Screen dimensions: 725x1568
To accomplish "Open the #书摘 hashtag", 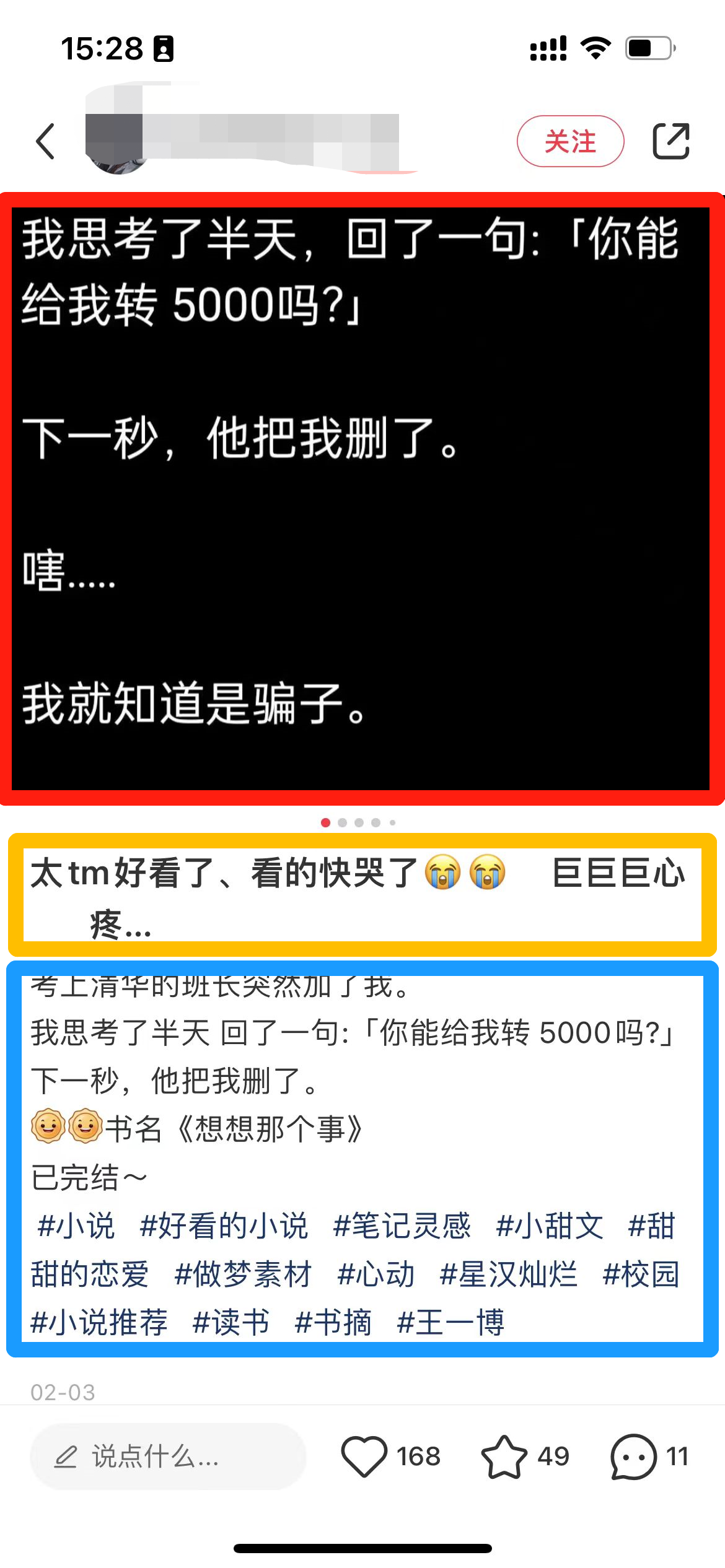I will (x=333, y=1323).
